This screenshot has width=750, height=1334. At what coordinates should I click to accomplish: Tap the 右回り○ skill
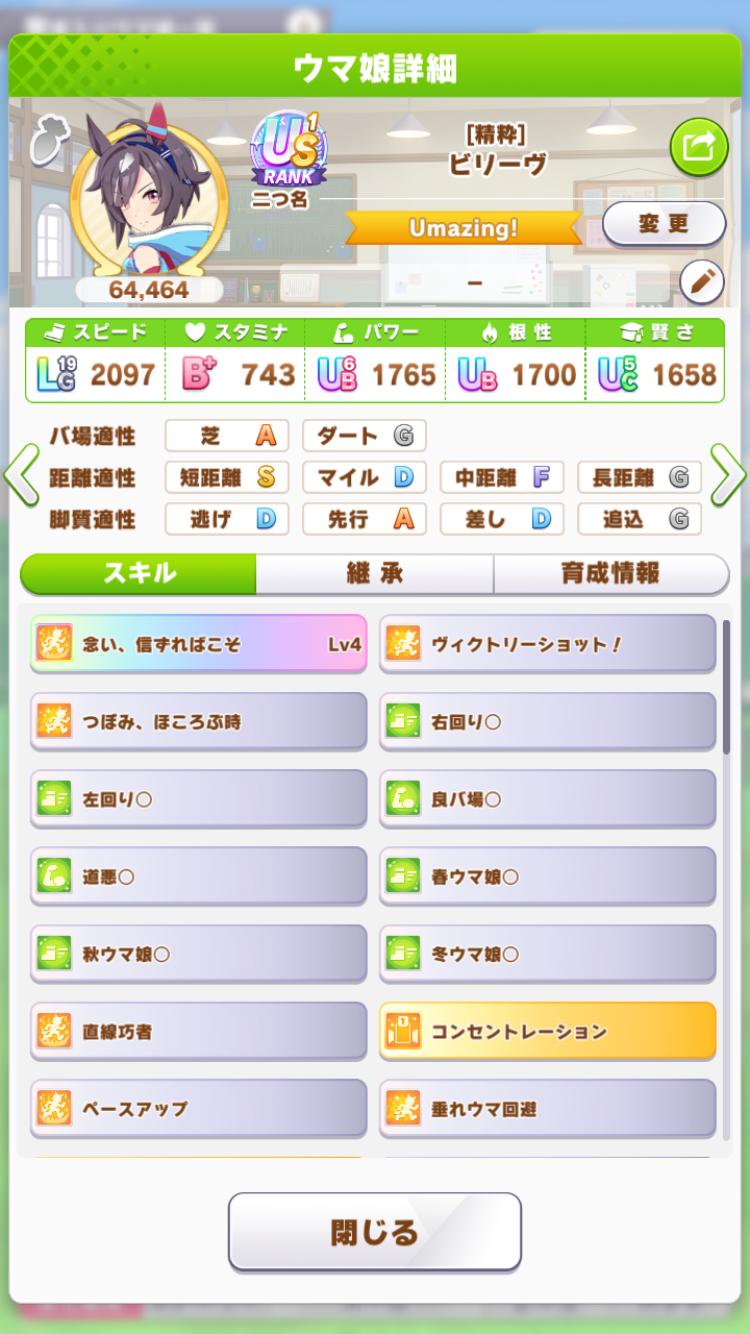click(547, 721)
